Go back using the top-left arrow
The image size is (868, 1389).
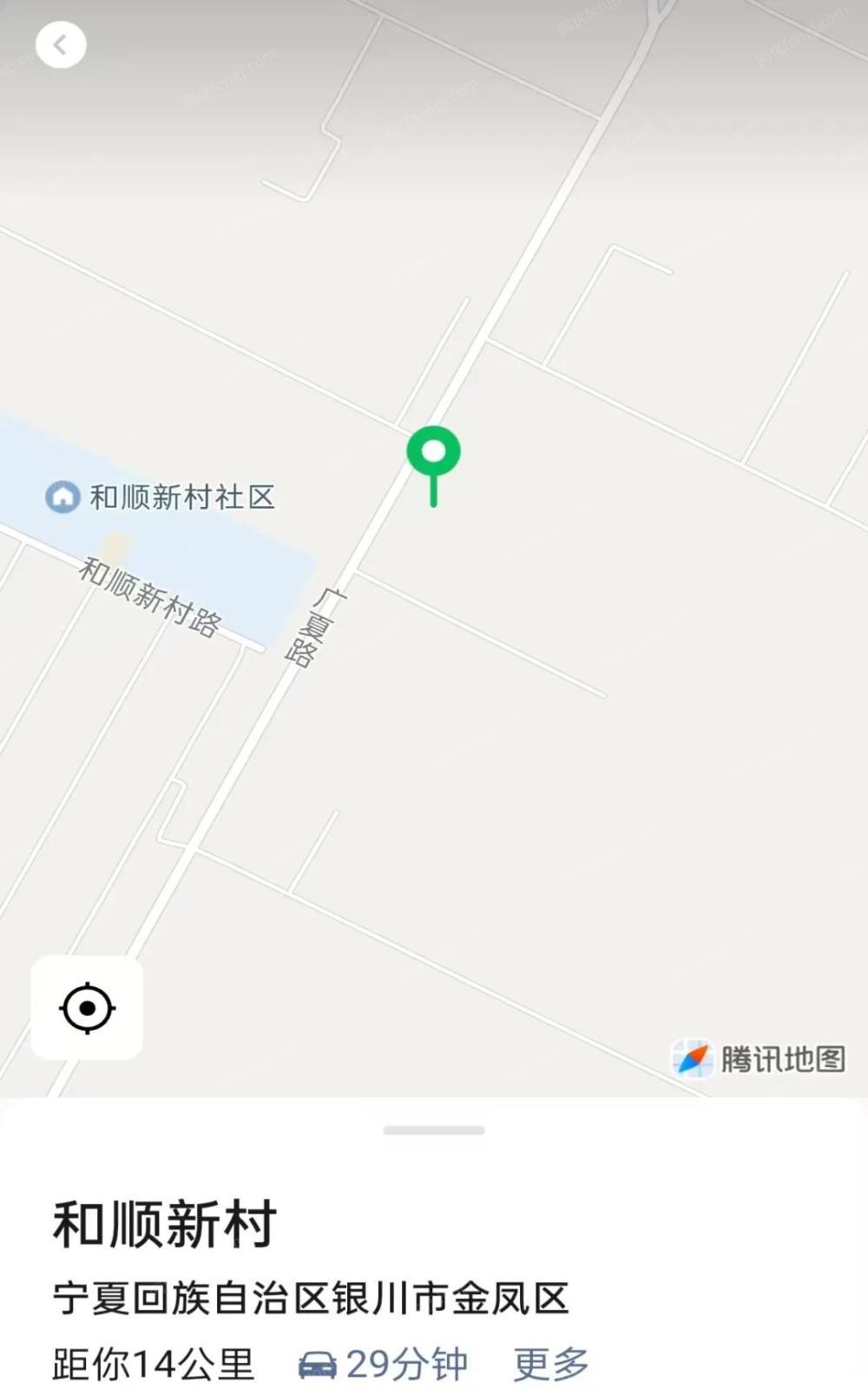pyautogui.click(x=61, y=44)
